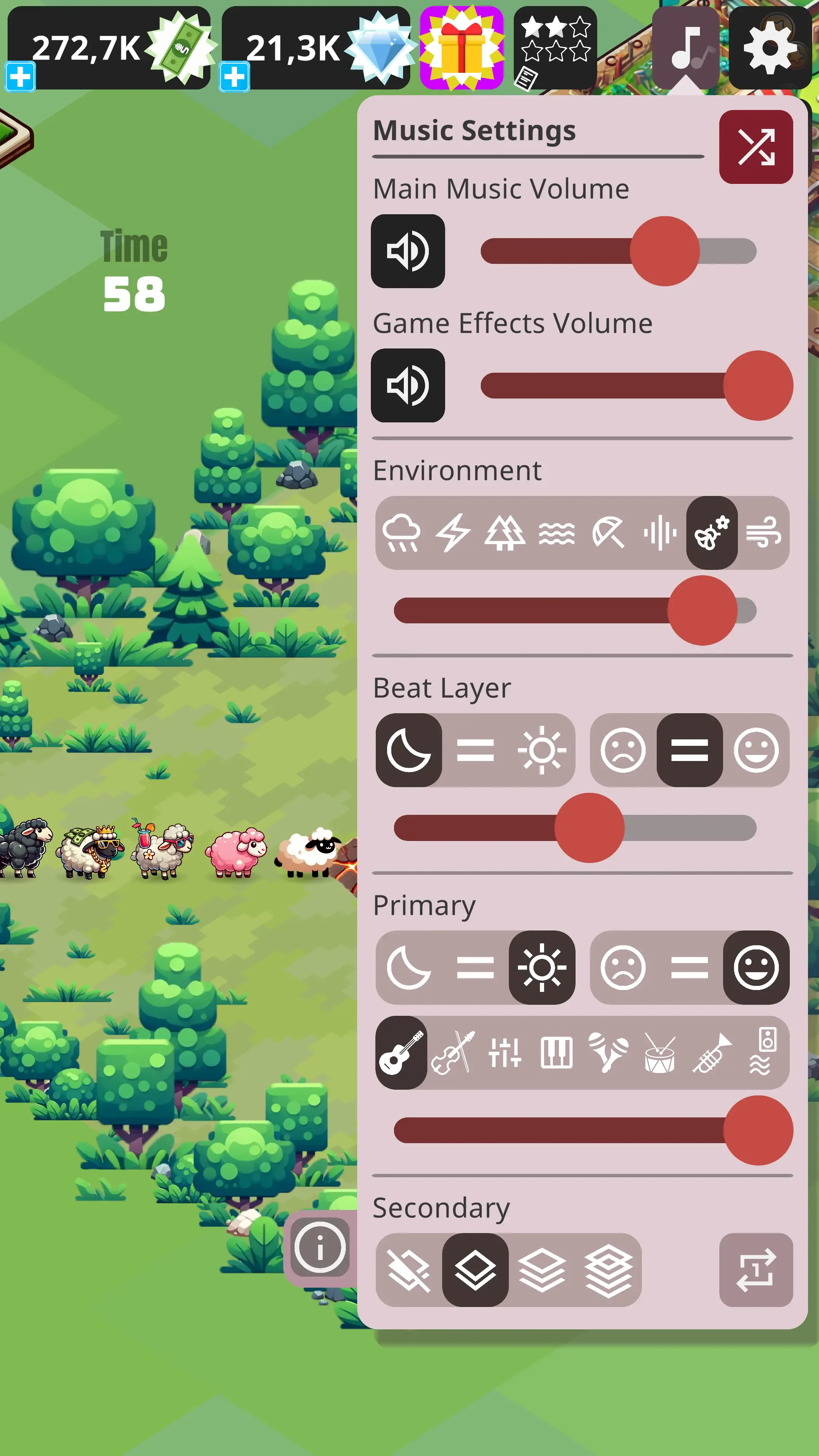Toggle repeat-one in Secondary section

coord(756,1270)
